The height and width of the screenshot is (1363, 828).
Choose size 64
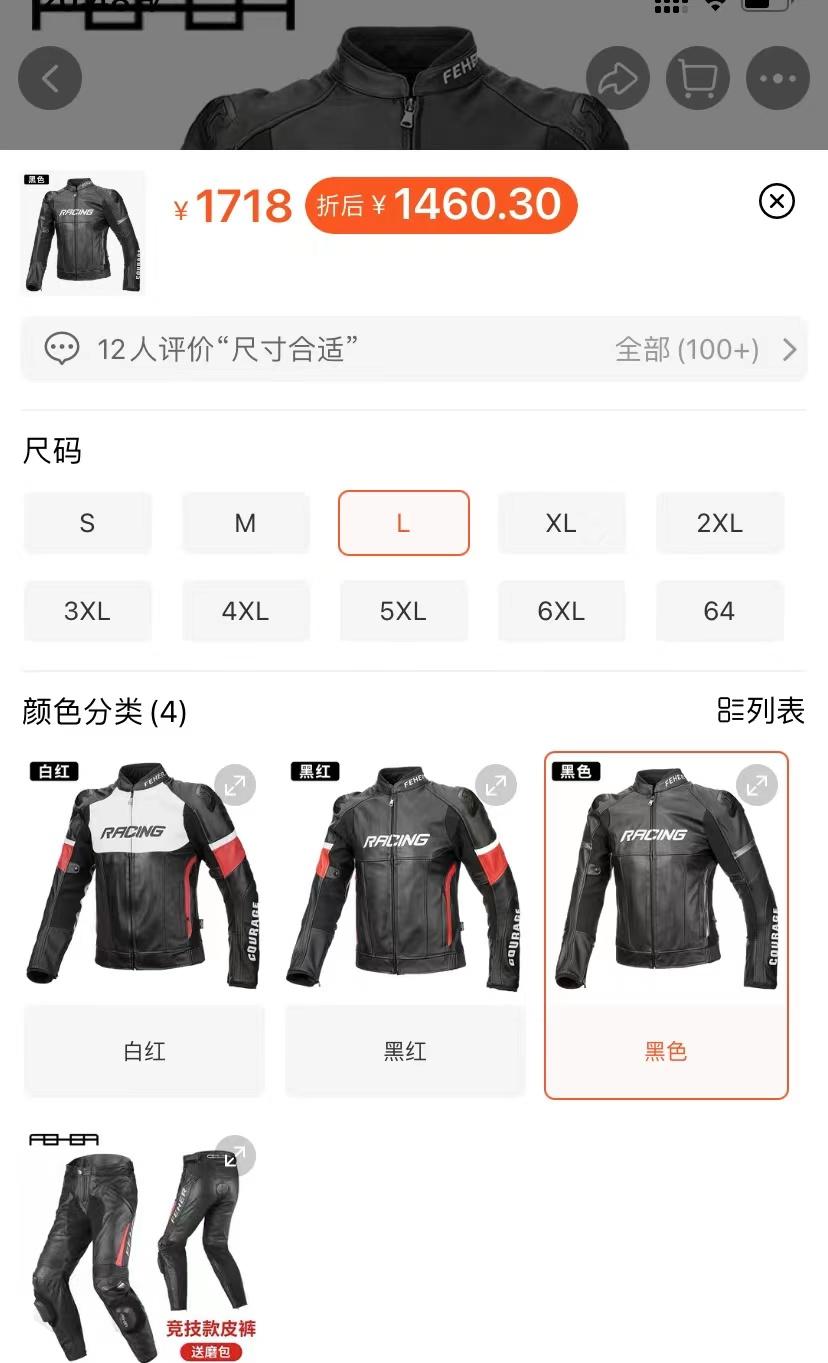click(x=719, y=611)
